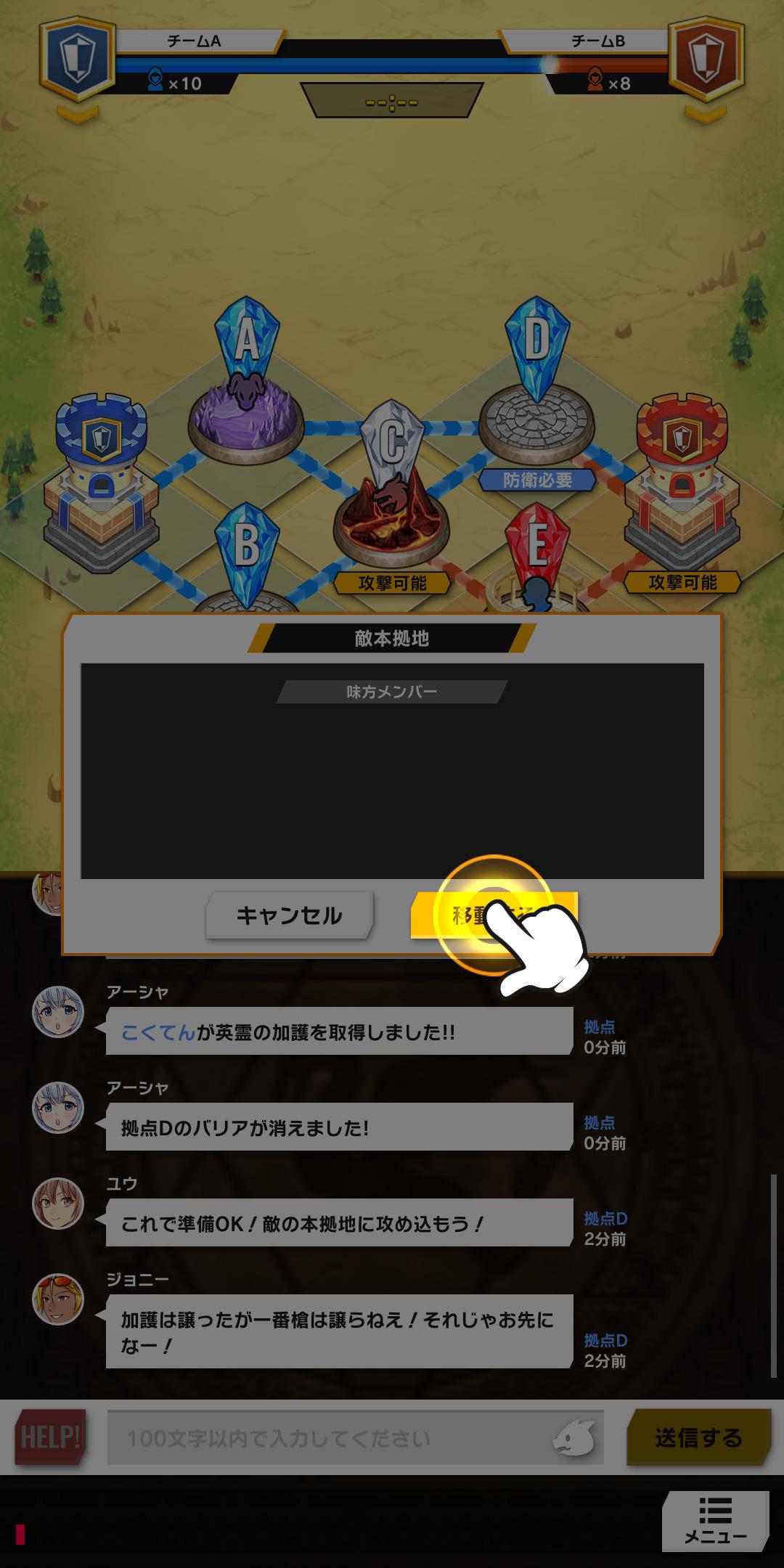The image size is (784, 1568).
Task: Tap the キャンセル button in the dialog
Action: [289, 915]
